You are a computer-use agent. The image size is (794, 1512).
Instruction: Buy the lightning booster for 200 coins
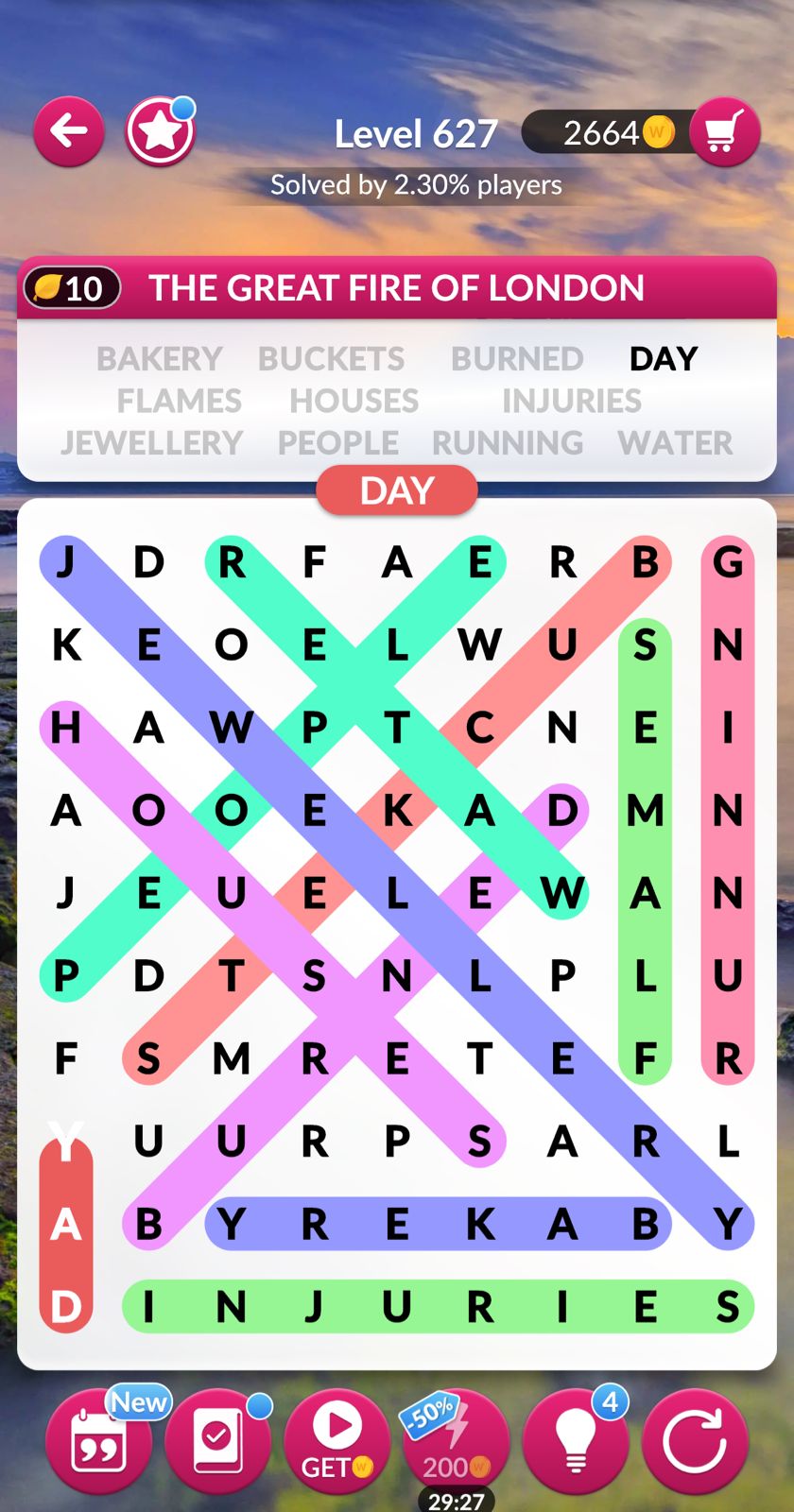coord(456,1441)
